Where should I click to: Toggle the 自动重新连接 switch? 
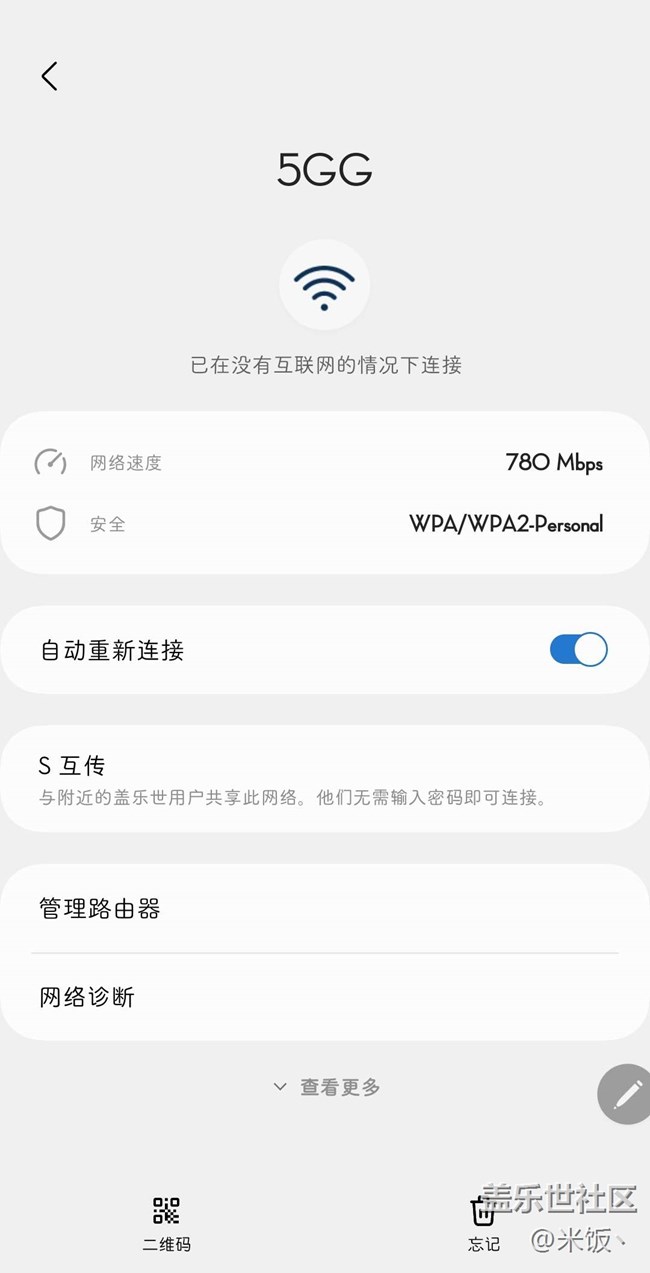tap(578, 650)
